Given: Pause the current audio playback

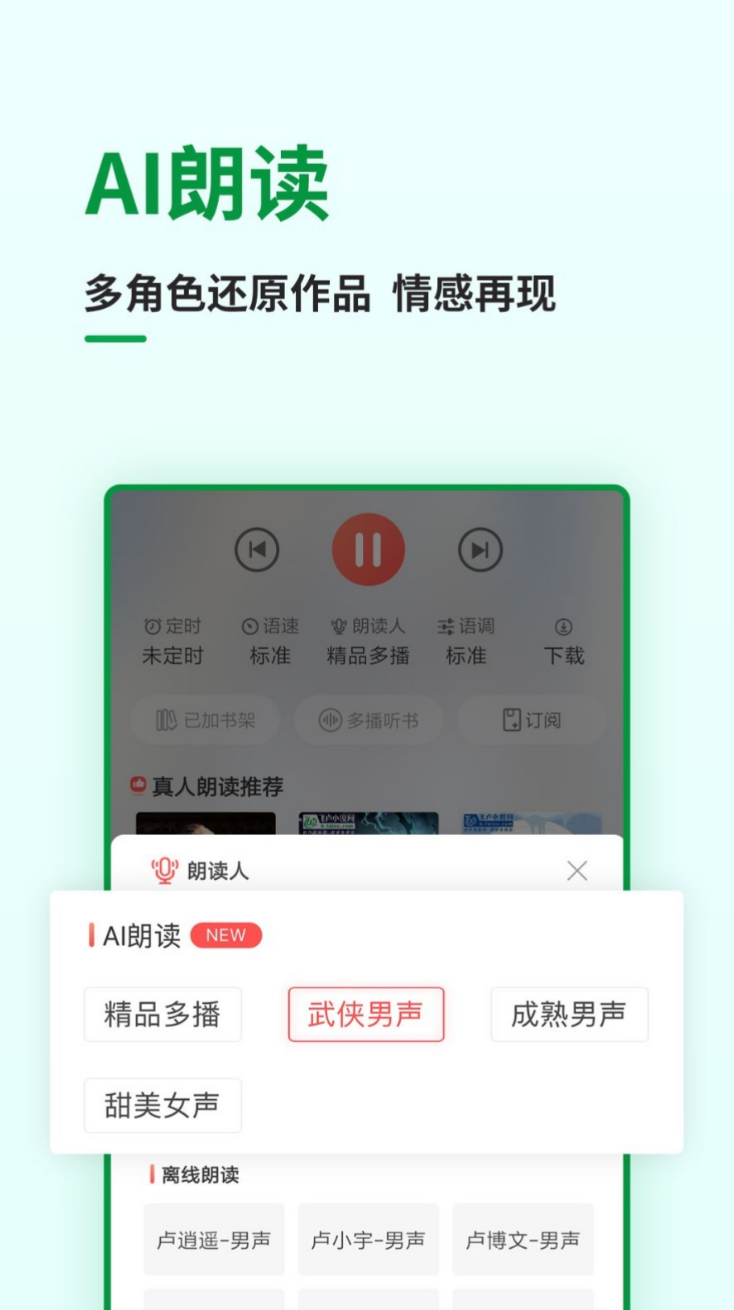Looking at the screenshot, I should click(369, 548).
